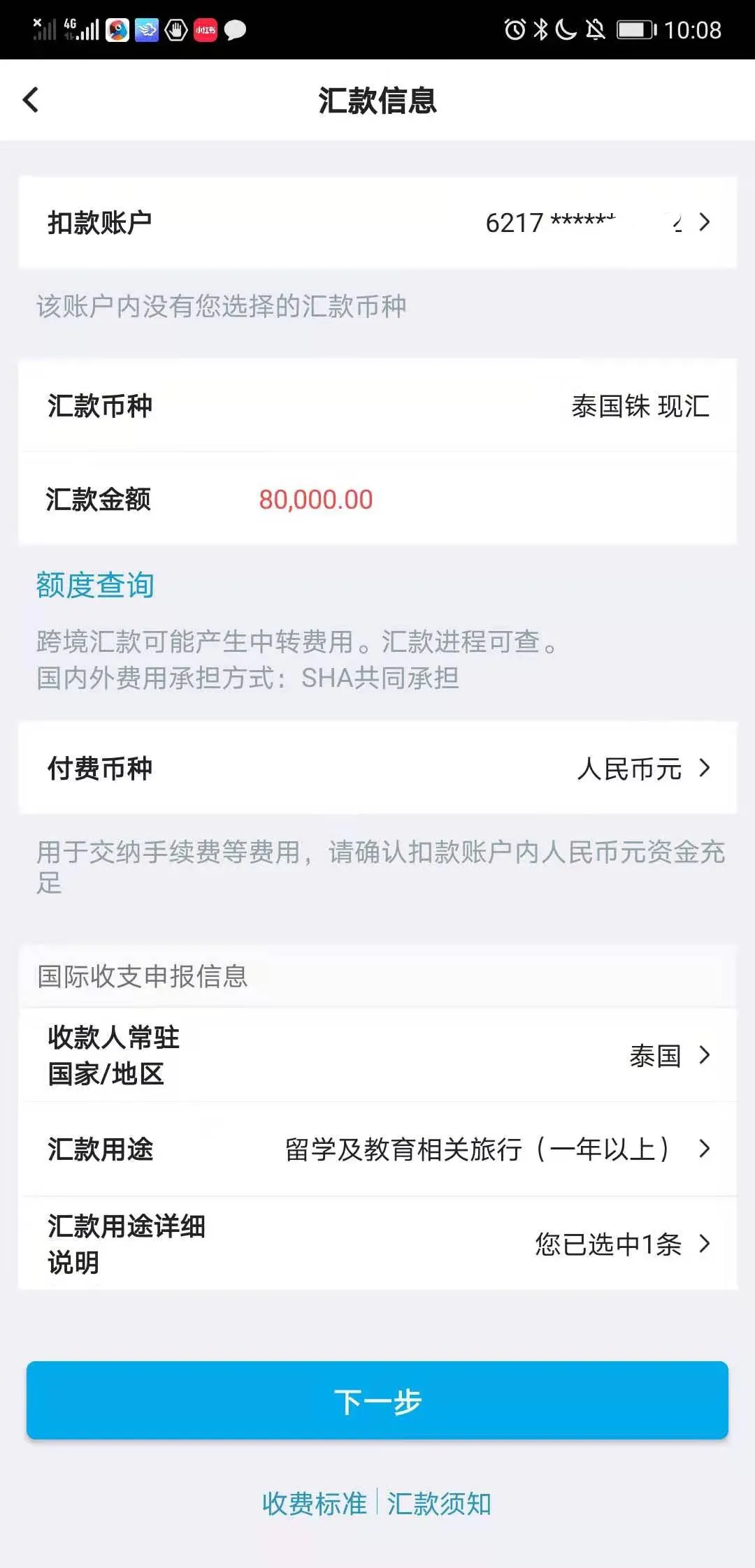This screenshot has width=755, height=1568.
Task: Go back from 汇款信息 page
Action: tap(31, 100)
